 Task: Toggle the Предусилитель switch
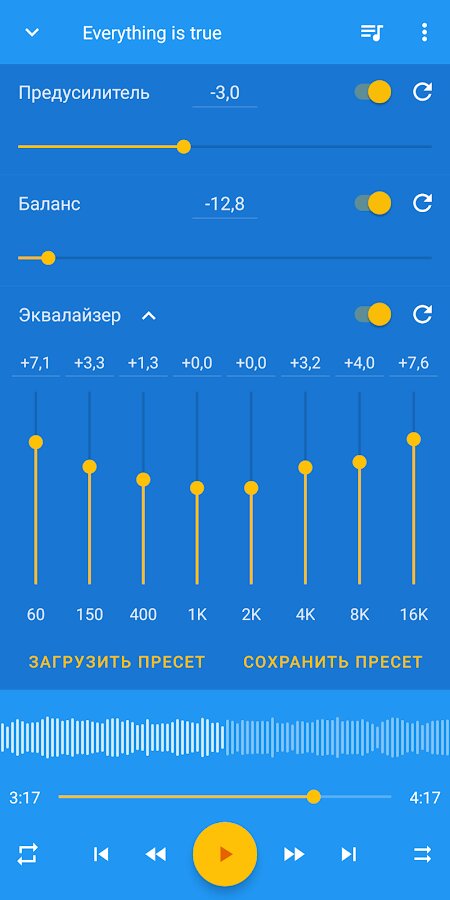coord(373,92)
